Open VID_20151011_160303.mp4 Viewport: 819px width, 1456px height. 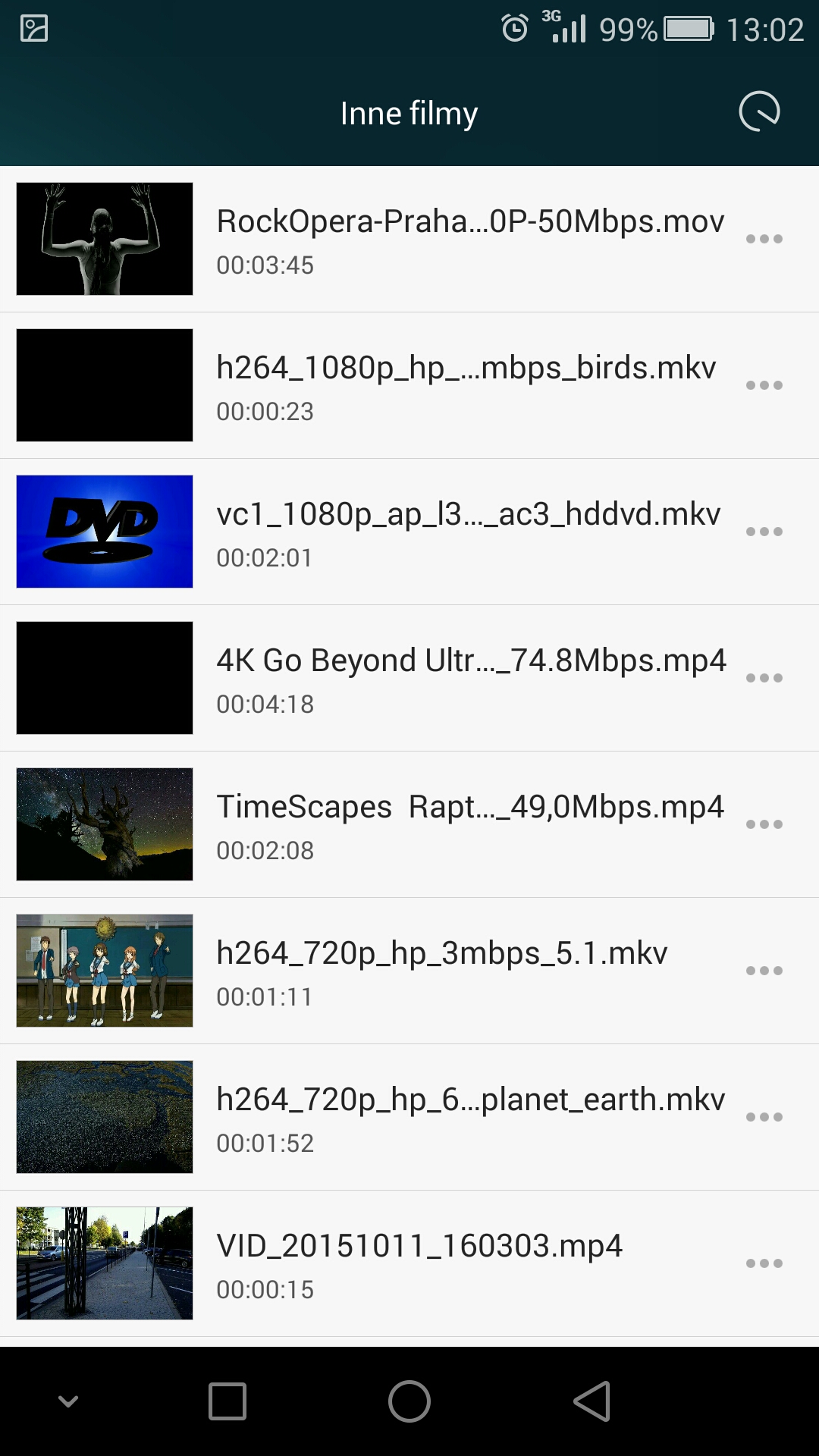coord(409,1263)
